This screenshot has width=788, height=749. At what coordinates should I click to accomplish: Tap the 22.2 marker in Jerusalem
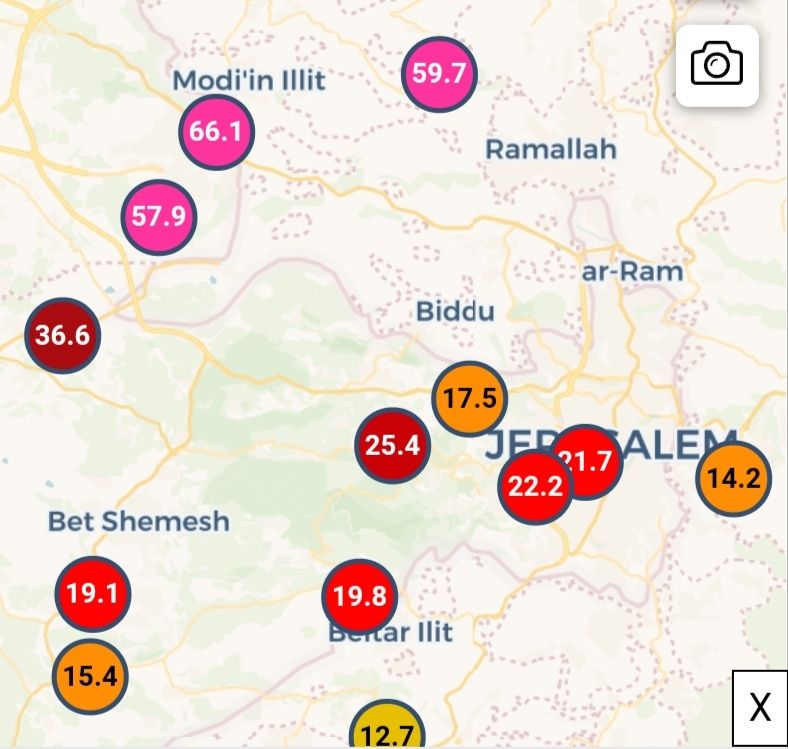(x=534, y=487)
